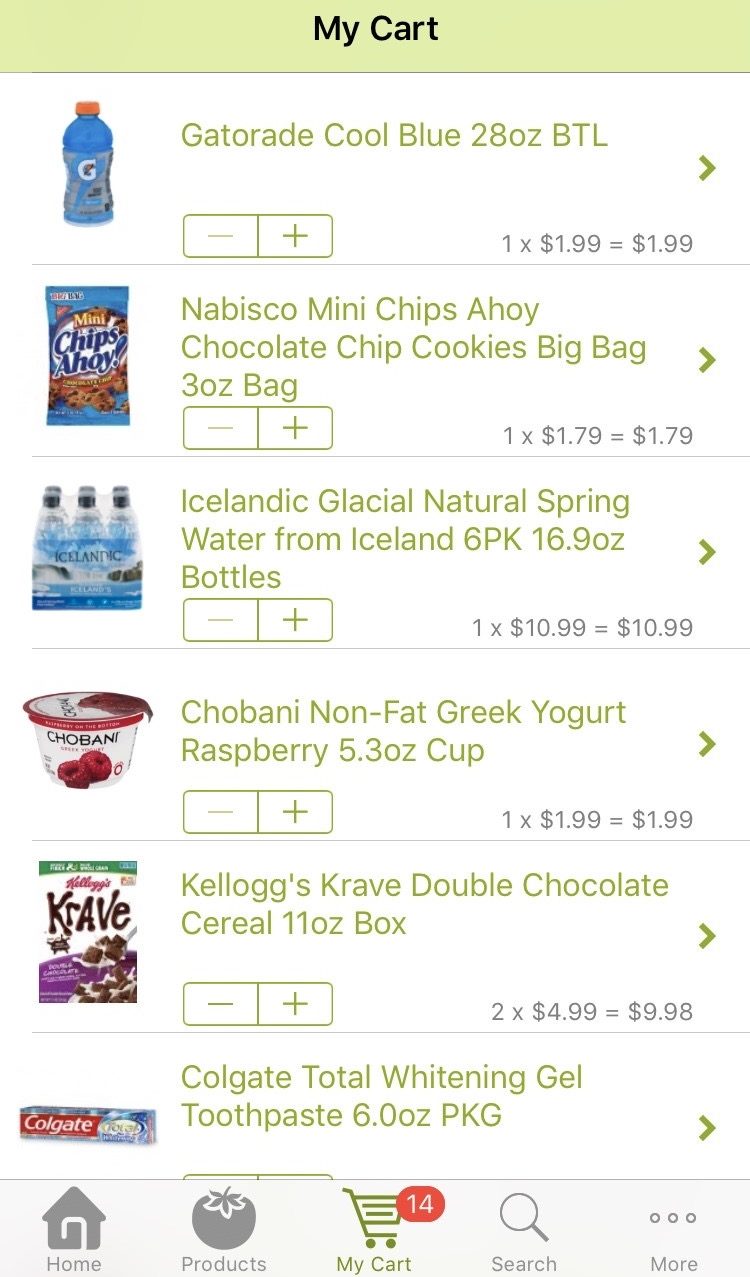This screenshot has height=1277, width=750.
Task: Reduce Chips Ahoy cookies quantity
Action: 221,428
